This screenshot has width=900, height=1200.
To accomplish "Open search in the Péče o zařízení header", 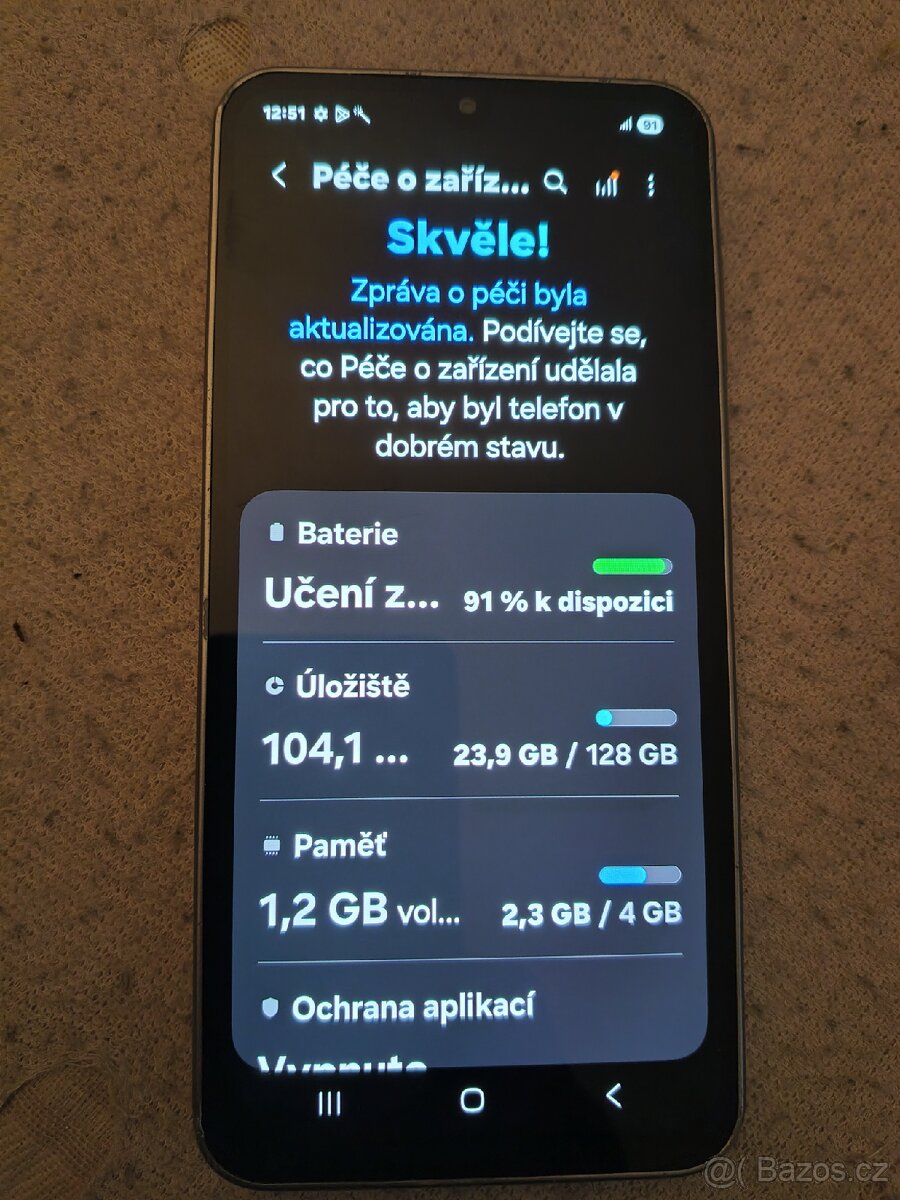I will click(x=556, y=183).
